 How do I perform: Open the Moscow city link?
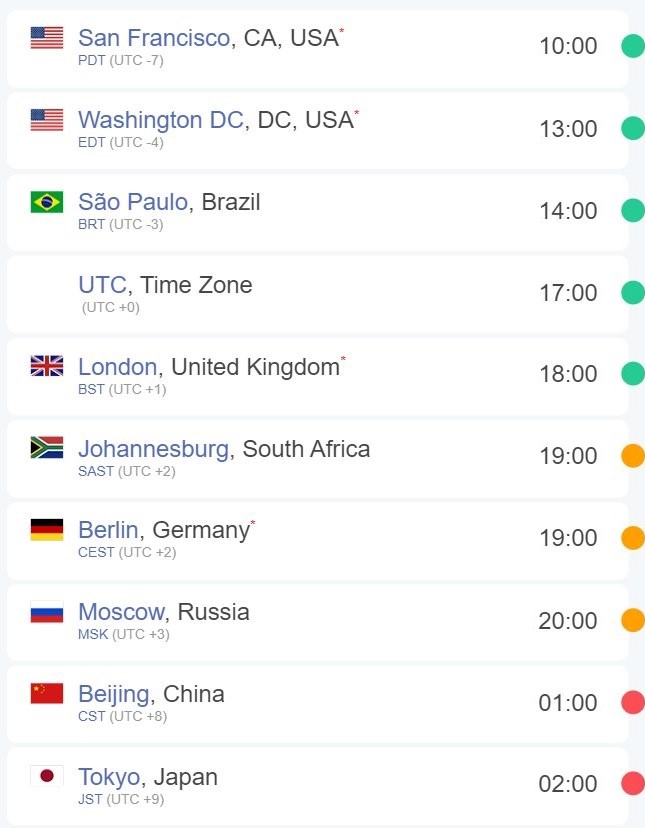[x=120, y=612]
